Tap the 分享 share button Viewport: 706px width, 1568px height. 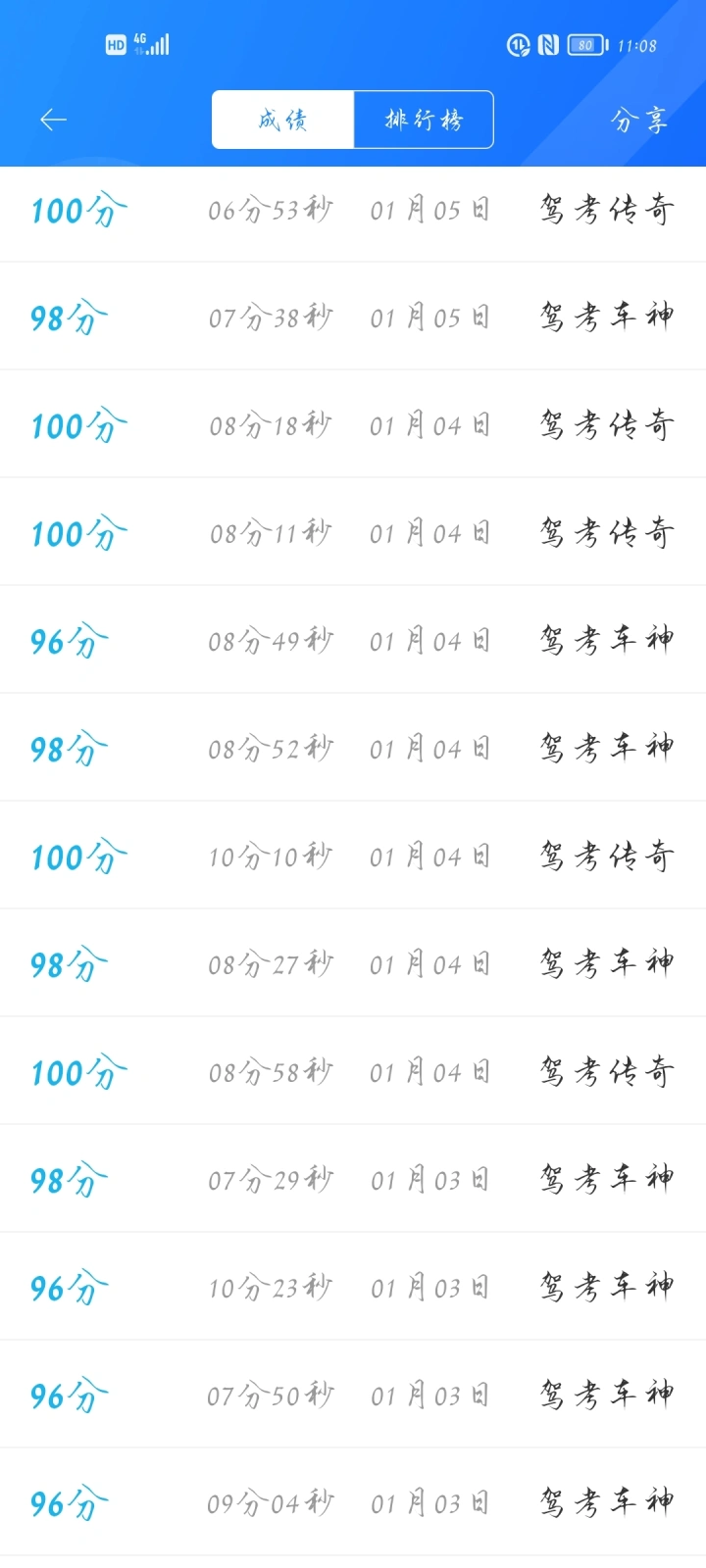(x=639, y=120)
